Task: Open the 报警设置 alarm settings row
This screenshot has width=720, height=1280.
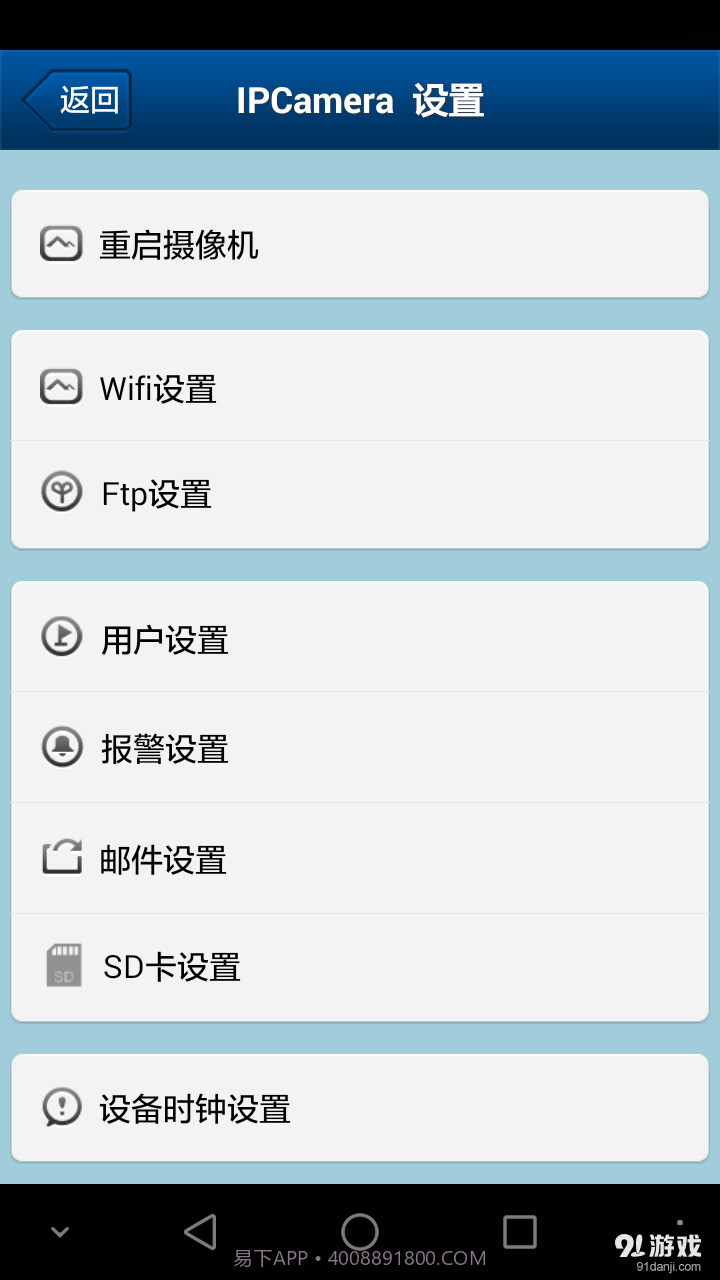Action: click(x=360, y=748)
